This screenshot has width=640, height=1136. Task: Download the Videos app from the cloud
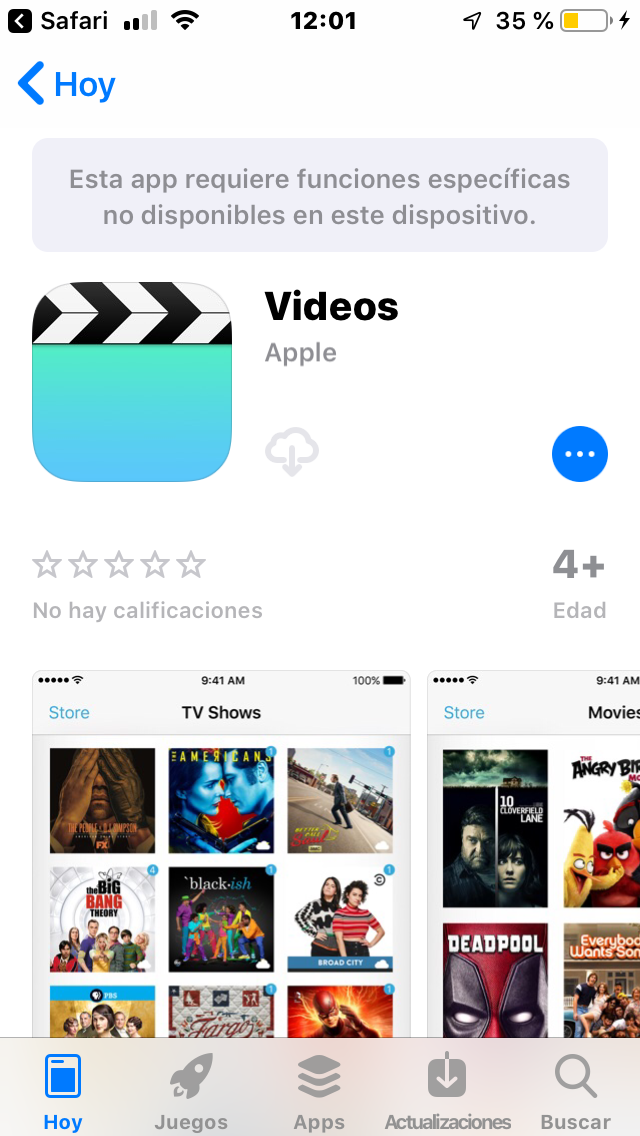(x=292, y=453)
